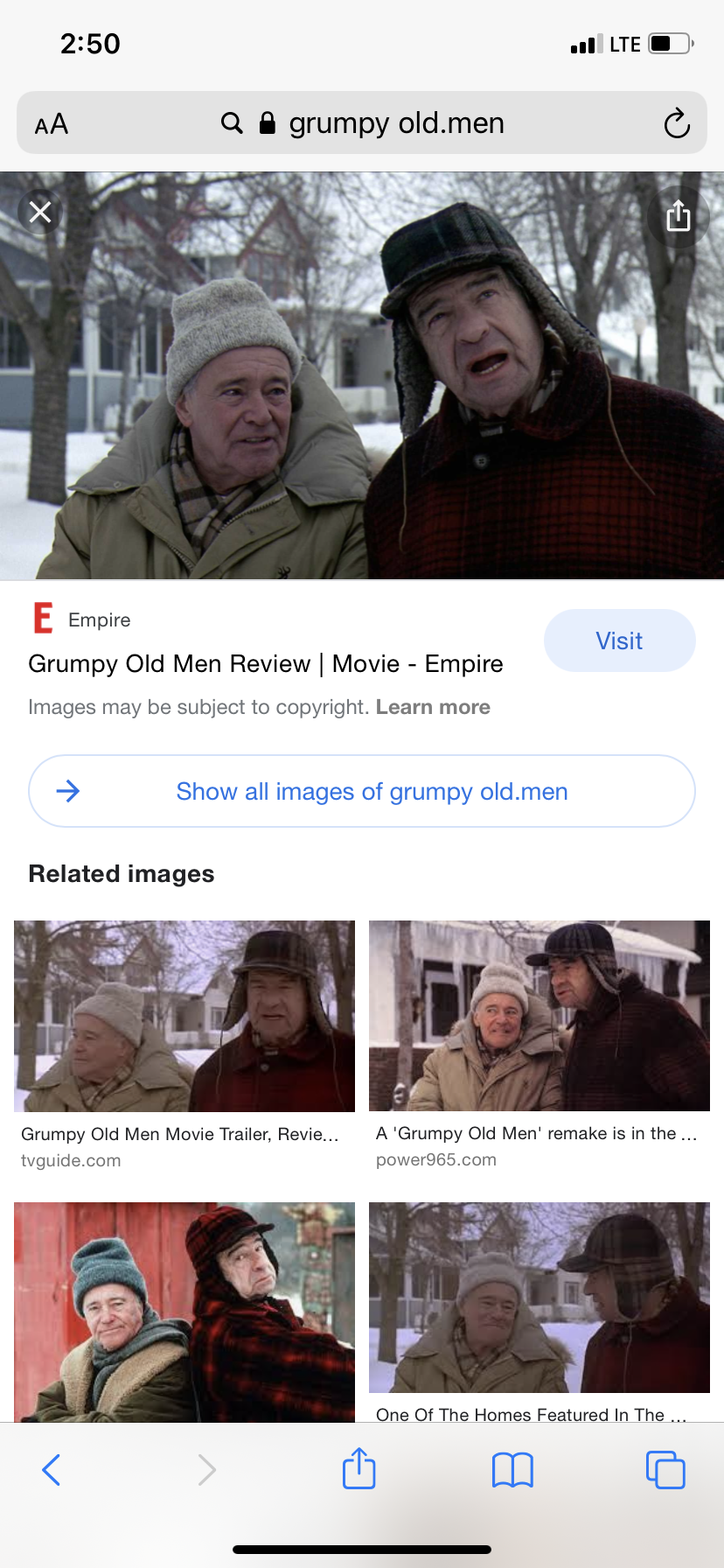Image resolution: width=724 pixels, height=1568 pixels.
Task: Open the Learn more copyright link
Action: point(433,707)
